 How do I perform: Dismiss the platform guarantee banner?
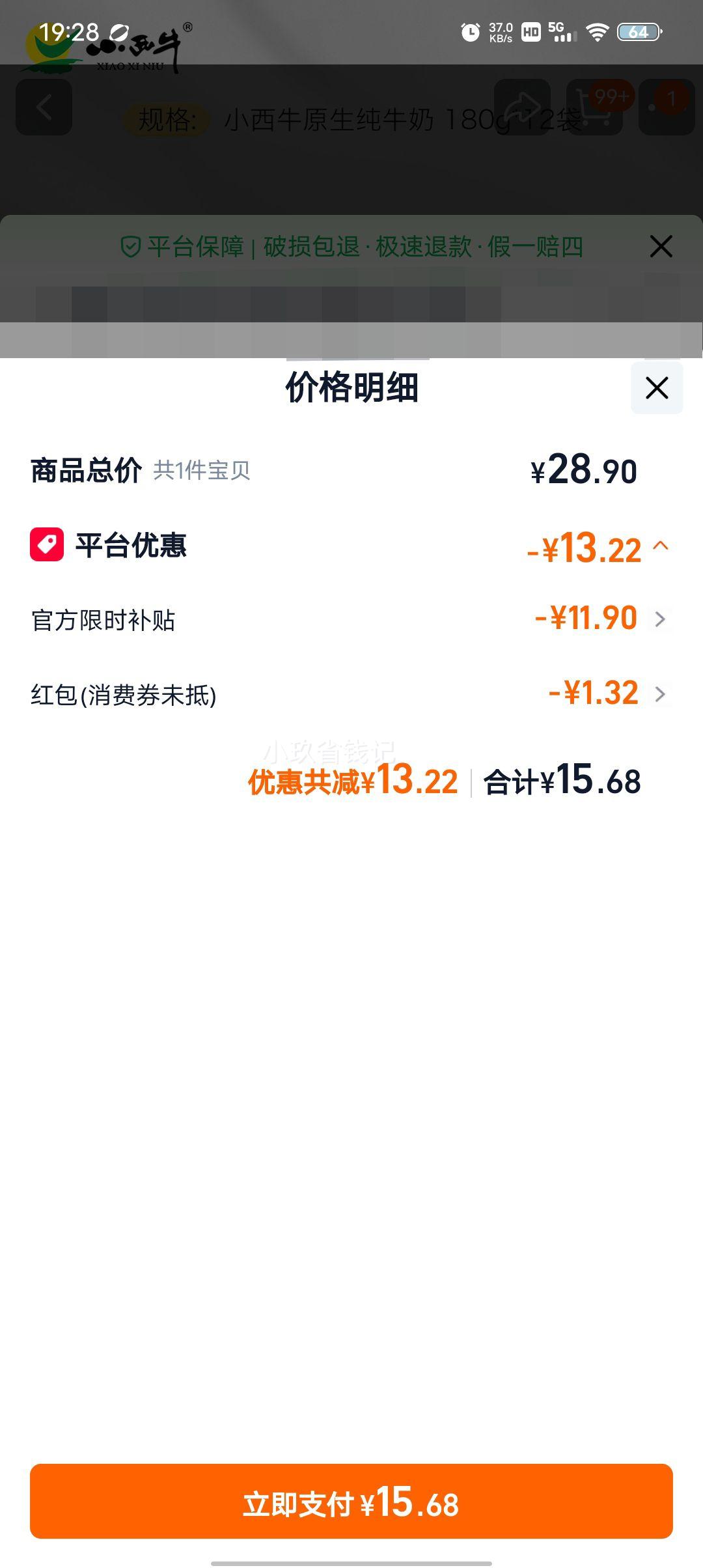point(660,247)
